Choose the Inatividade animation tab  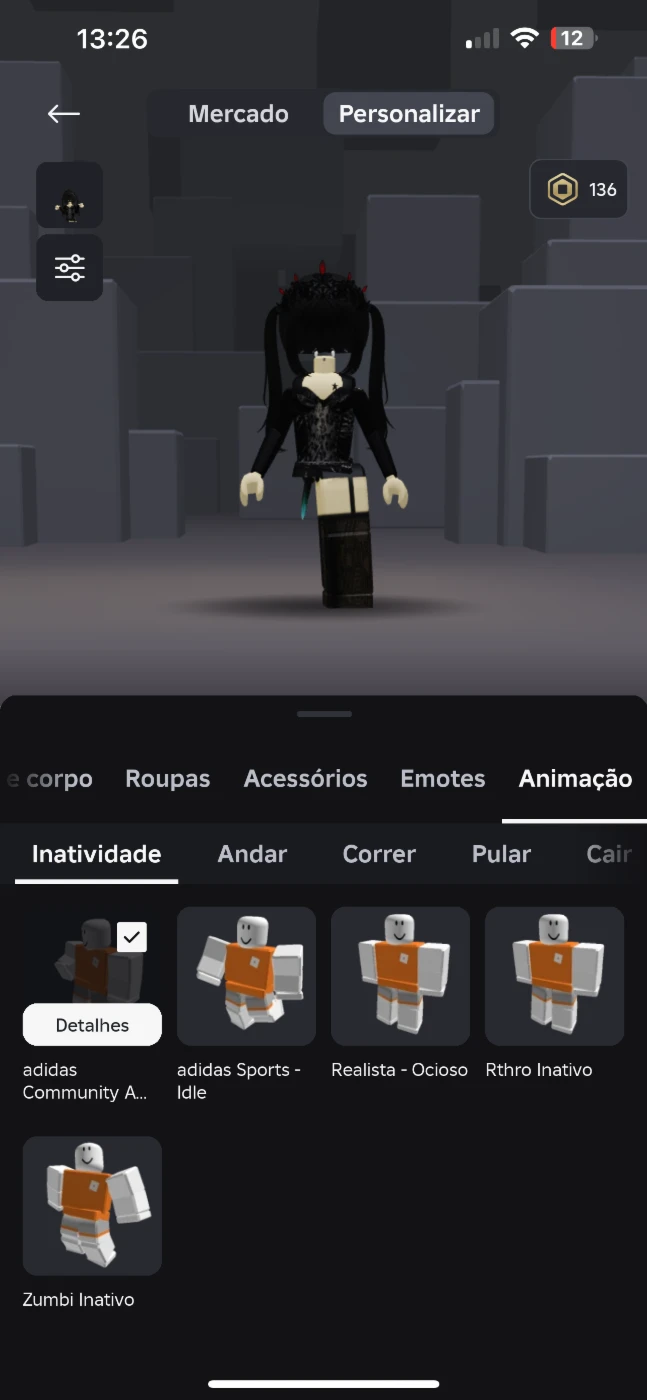pyautogui.click(x=96, y=854)
